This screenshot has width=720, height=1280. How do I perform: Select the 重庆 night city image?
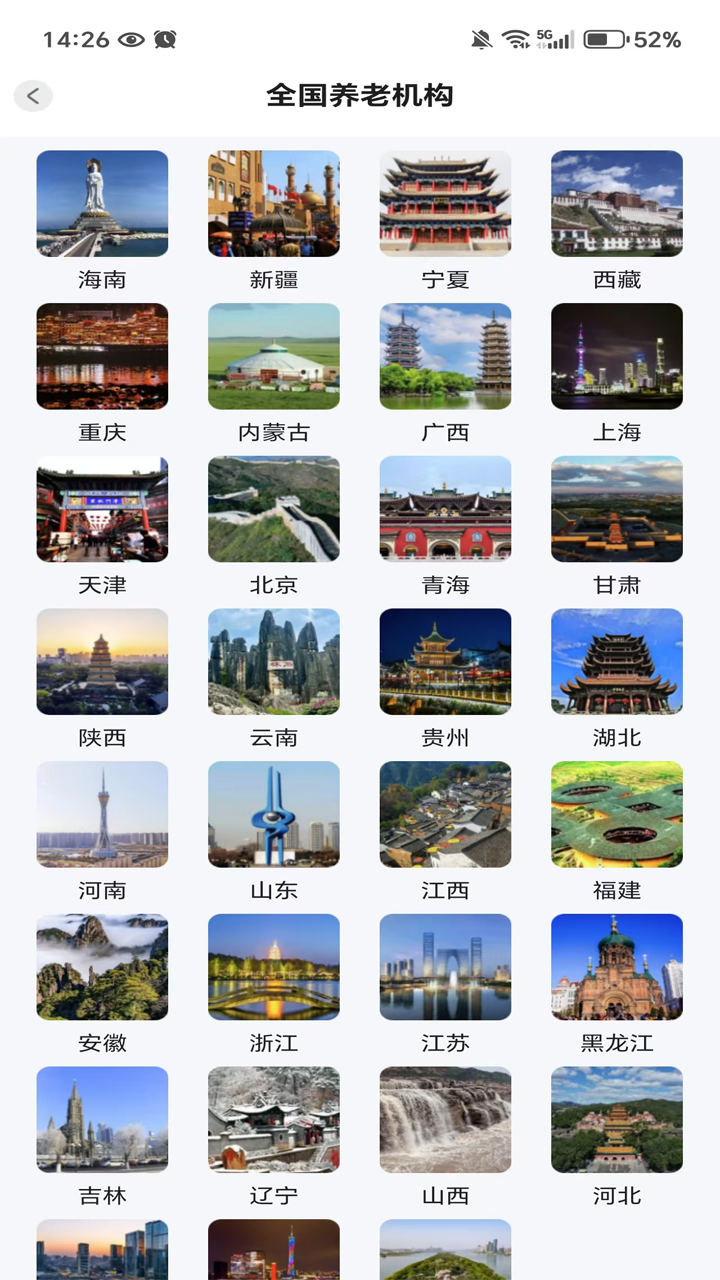tap(102, 356)
